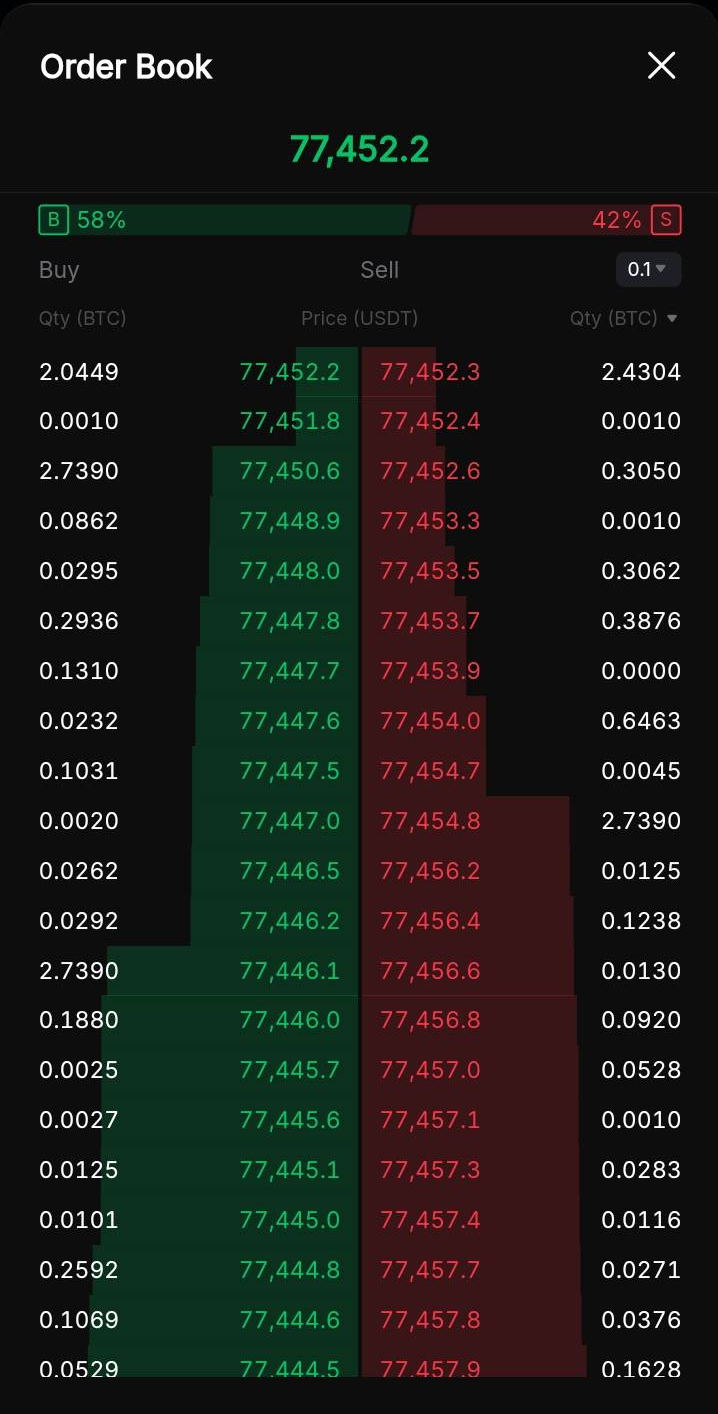The height and width of the screenshot is (1414, 718).
Task: Select bid price 77,444.8
Action: coord(290,1270)
